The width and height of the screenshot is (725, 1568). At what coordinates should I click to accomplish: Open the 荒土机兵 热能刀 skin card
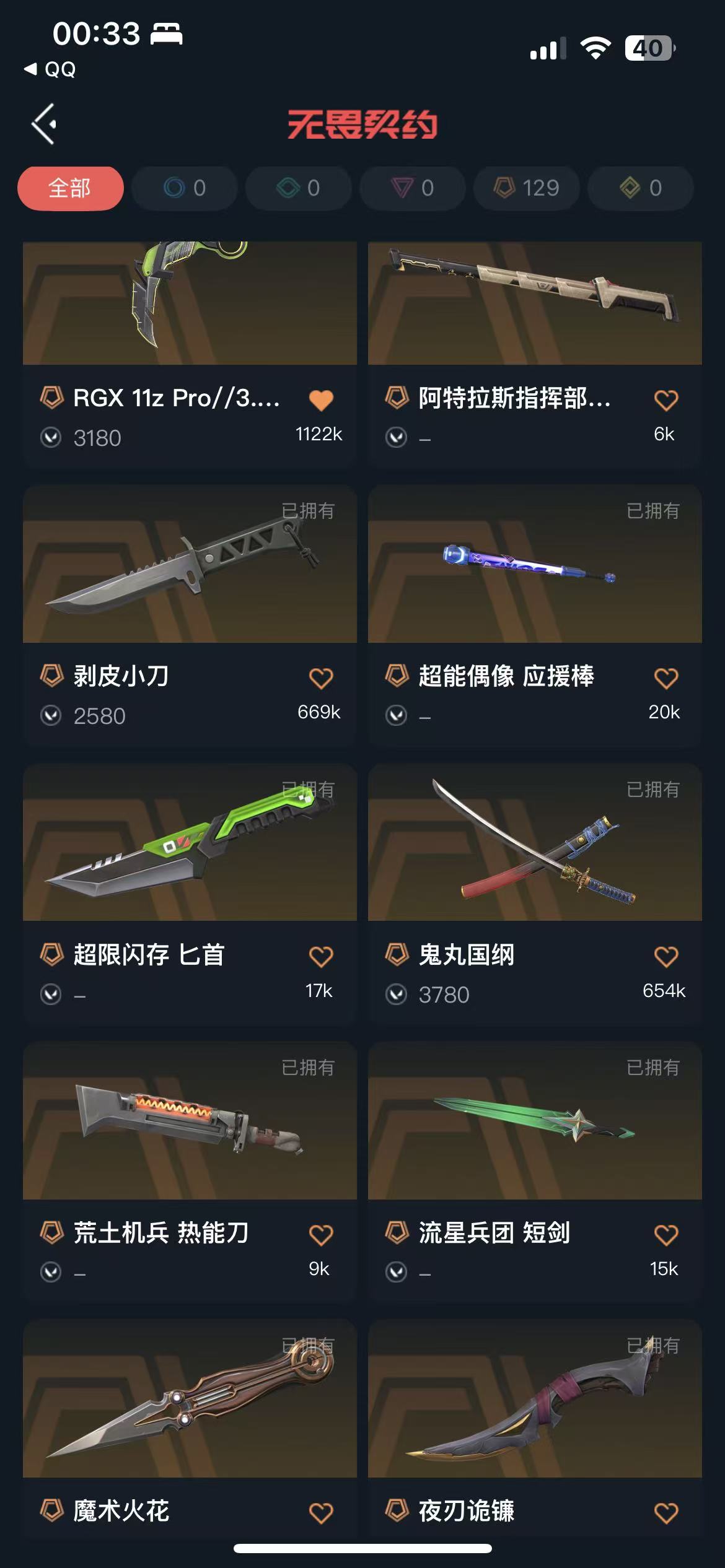pyautogui.click(x=190, y=1122)
